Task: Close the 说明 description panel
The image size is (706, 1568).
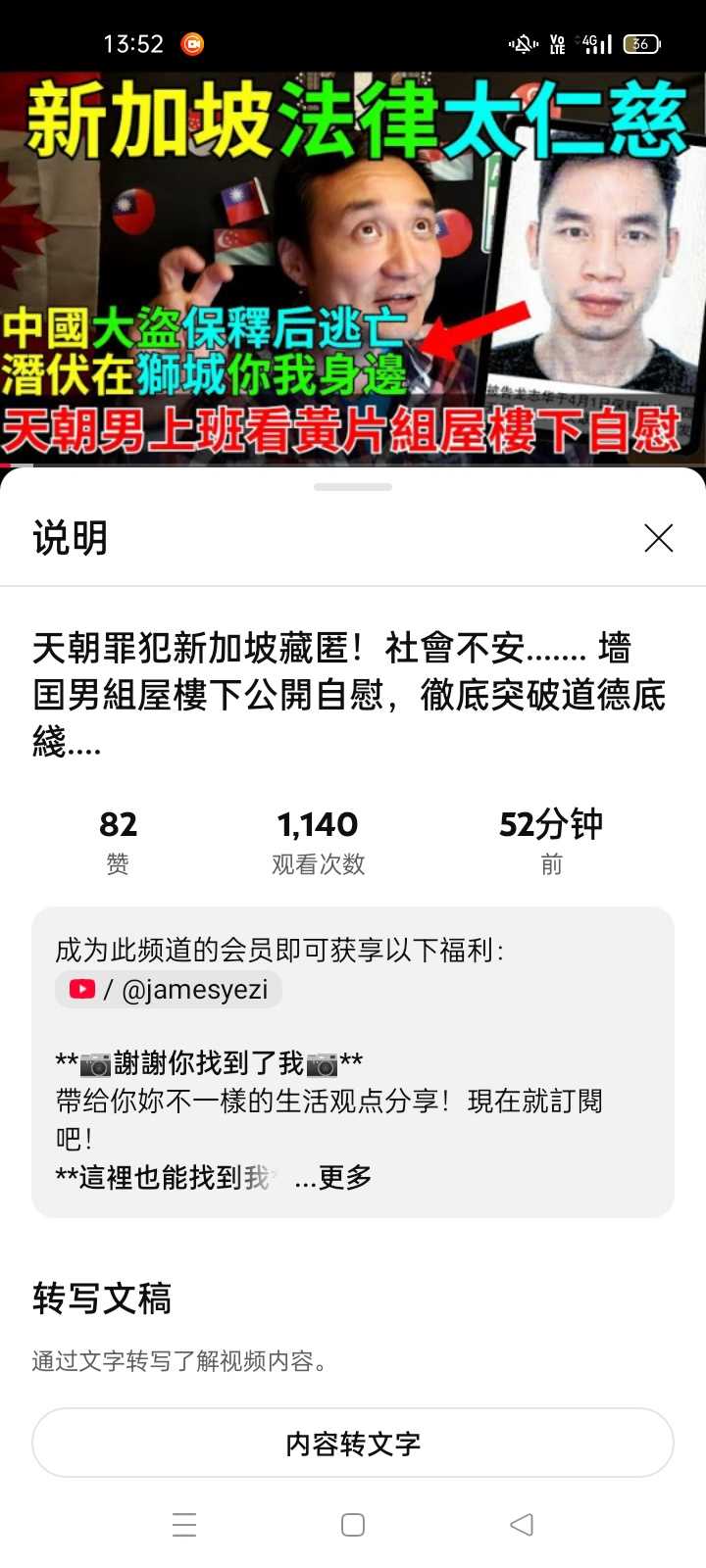Action: coord(658,537)
